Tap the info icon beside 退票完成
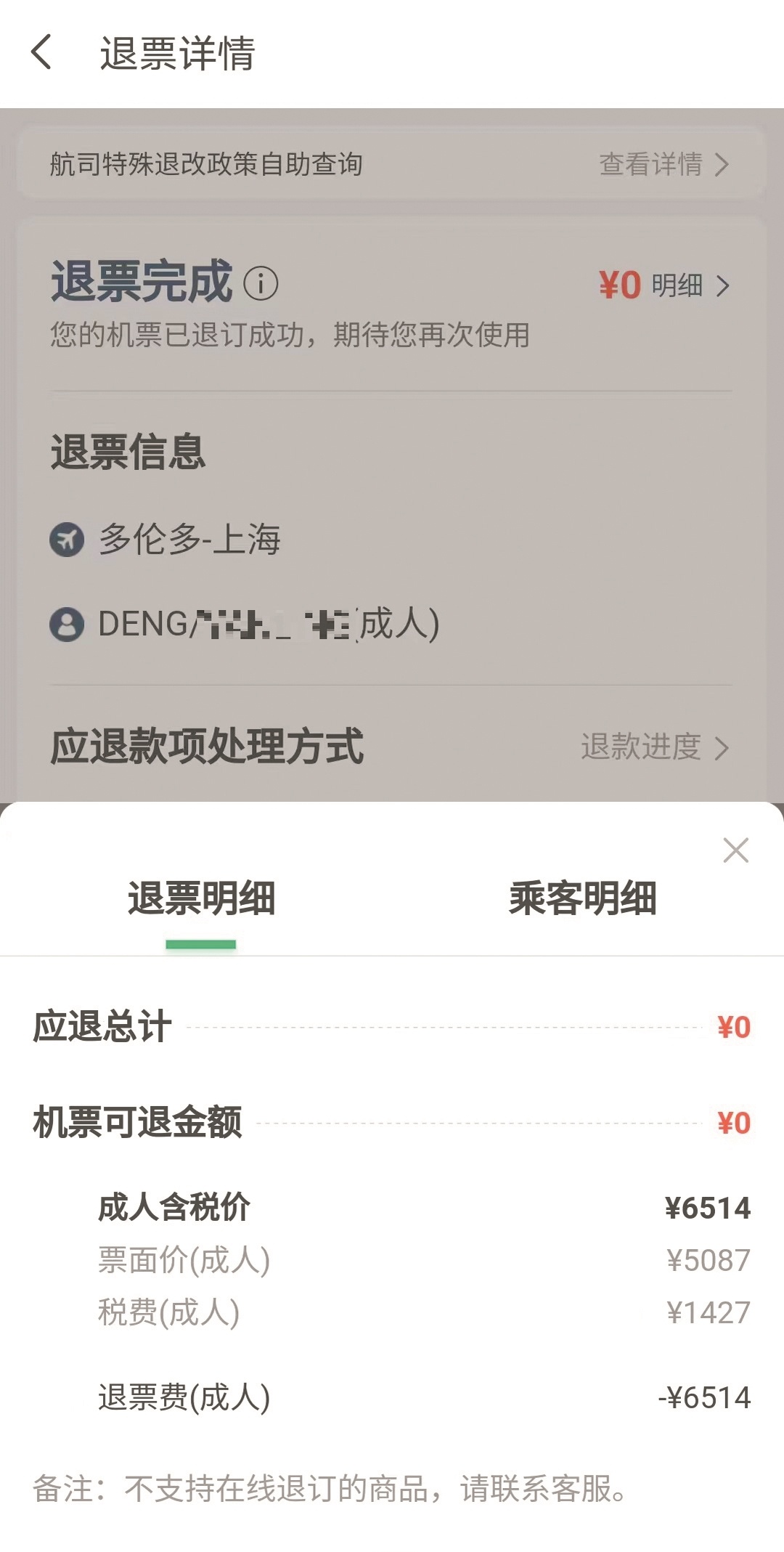Screen dimensions: 784x1552 click(x=261, y=283)
